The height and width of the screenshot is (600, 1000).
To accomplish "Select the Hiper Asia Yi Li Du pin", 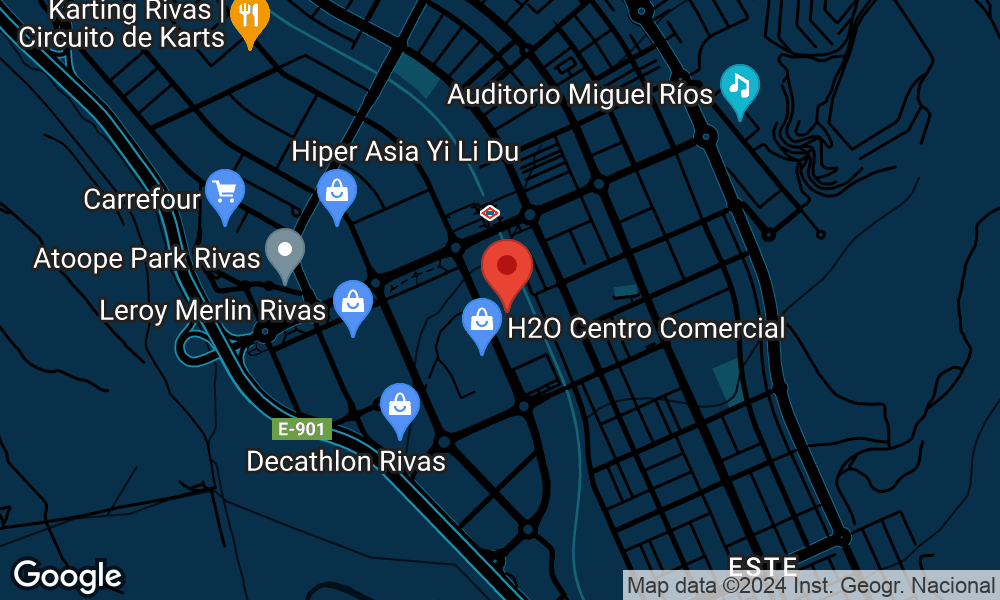I will (x=337, y=192).
